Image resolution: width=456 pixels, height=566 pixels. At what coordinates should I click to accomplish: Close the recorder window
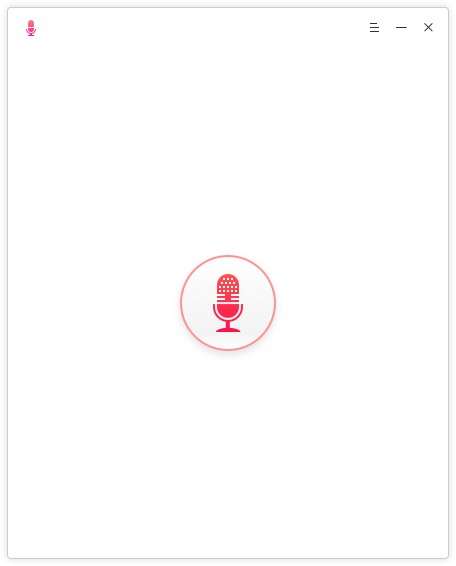coord(428,27)
